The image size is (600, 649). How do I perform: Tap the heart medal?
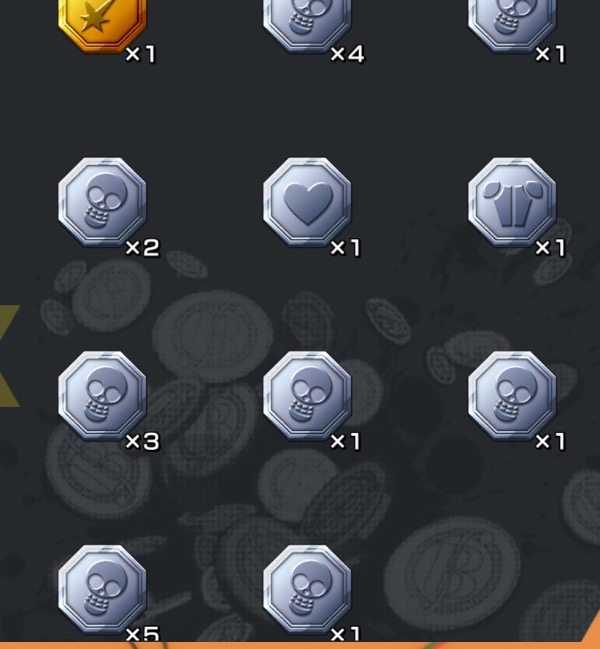click(x=307, y=202)
